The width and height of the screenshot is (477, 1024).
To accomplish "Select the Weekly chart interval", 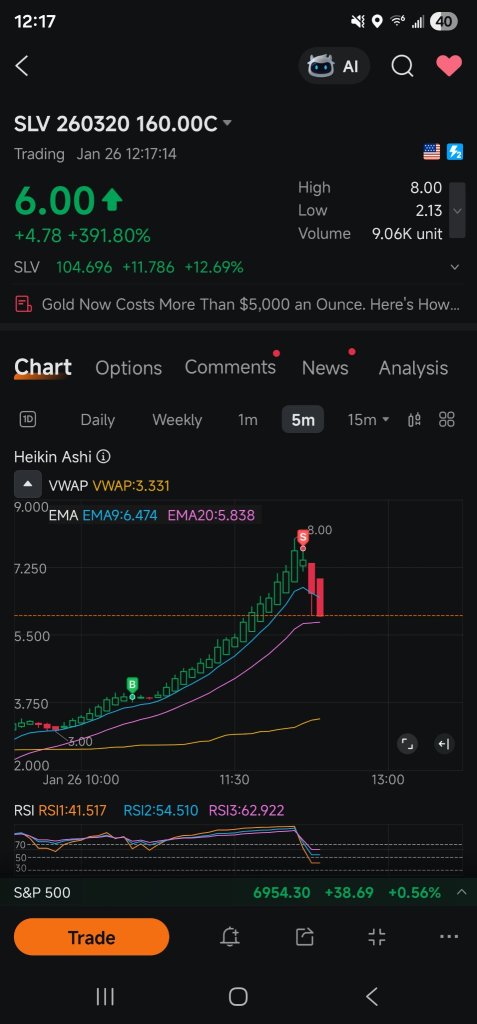I will coord(177,420).
